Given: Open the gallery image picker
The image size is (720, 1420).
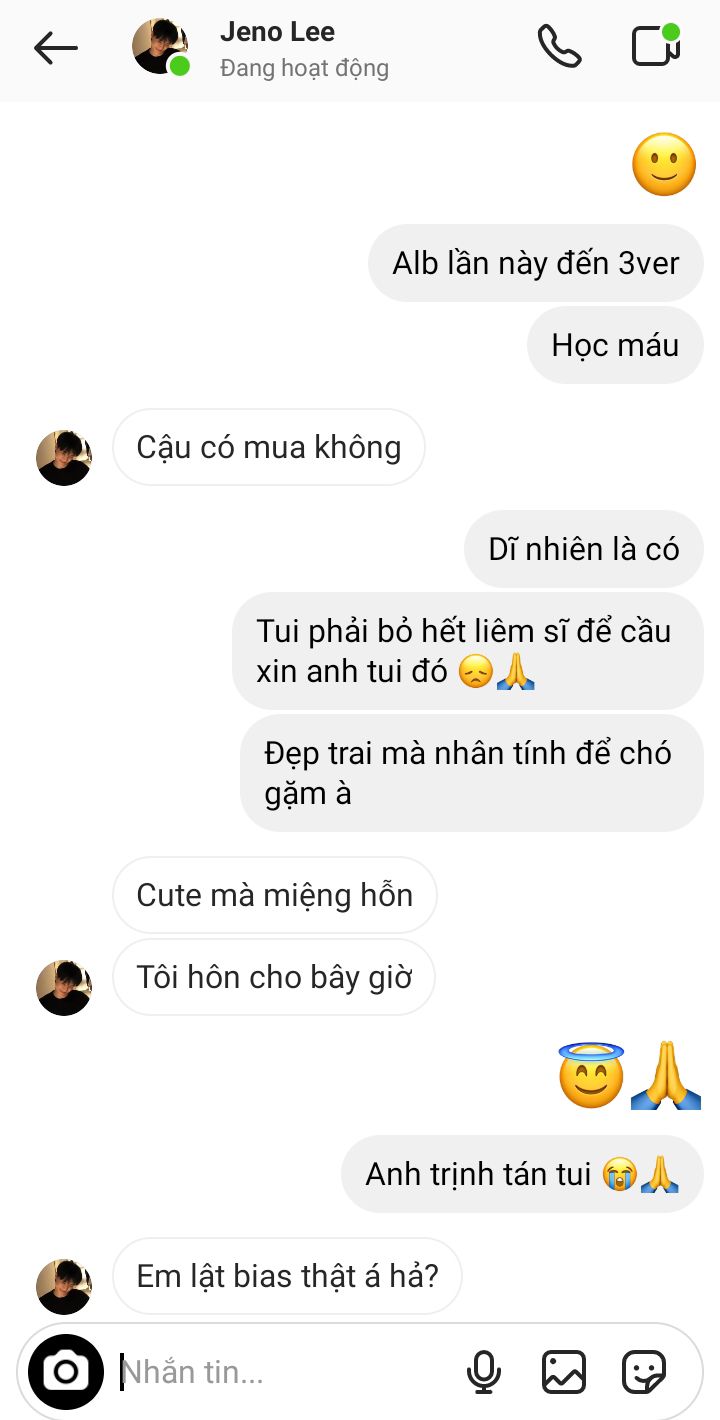Looking at the screenshot, I should coord(563,1372).
